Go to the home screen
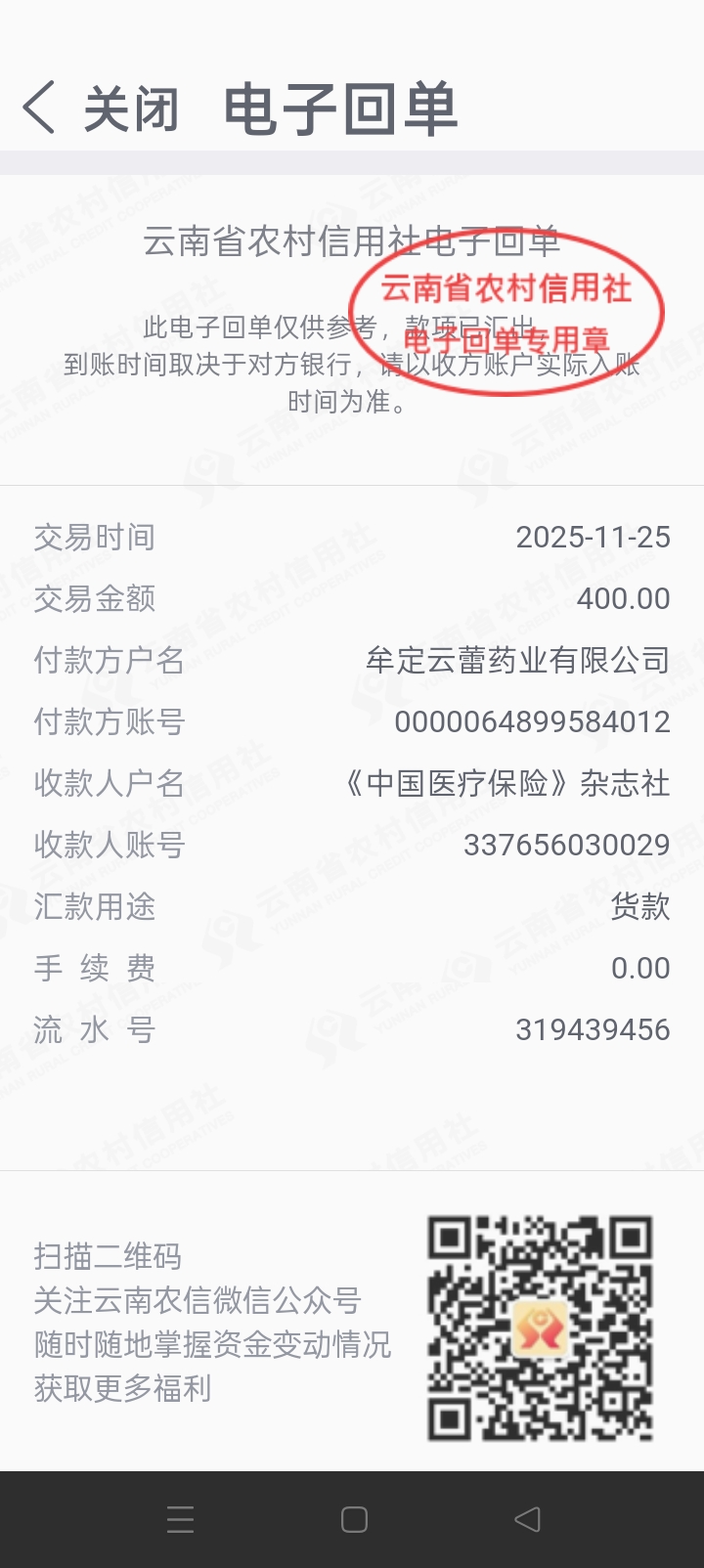This screenshot has width=704, height=1568. (354, 1519)
